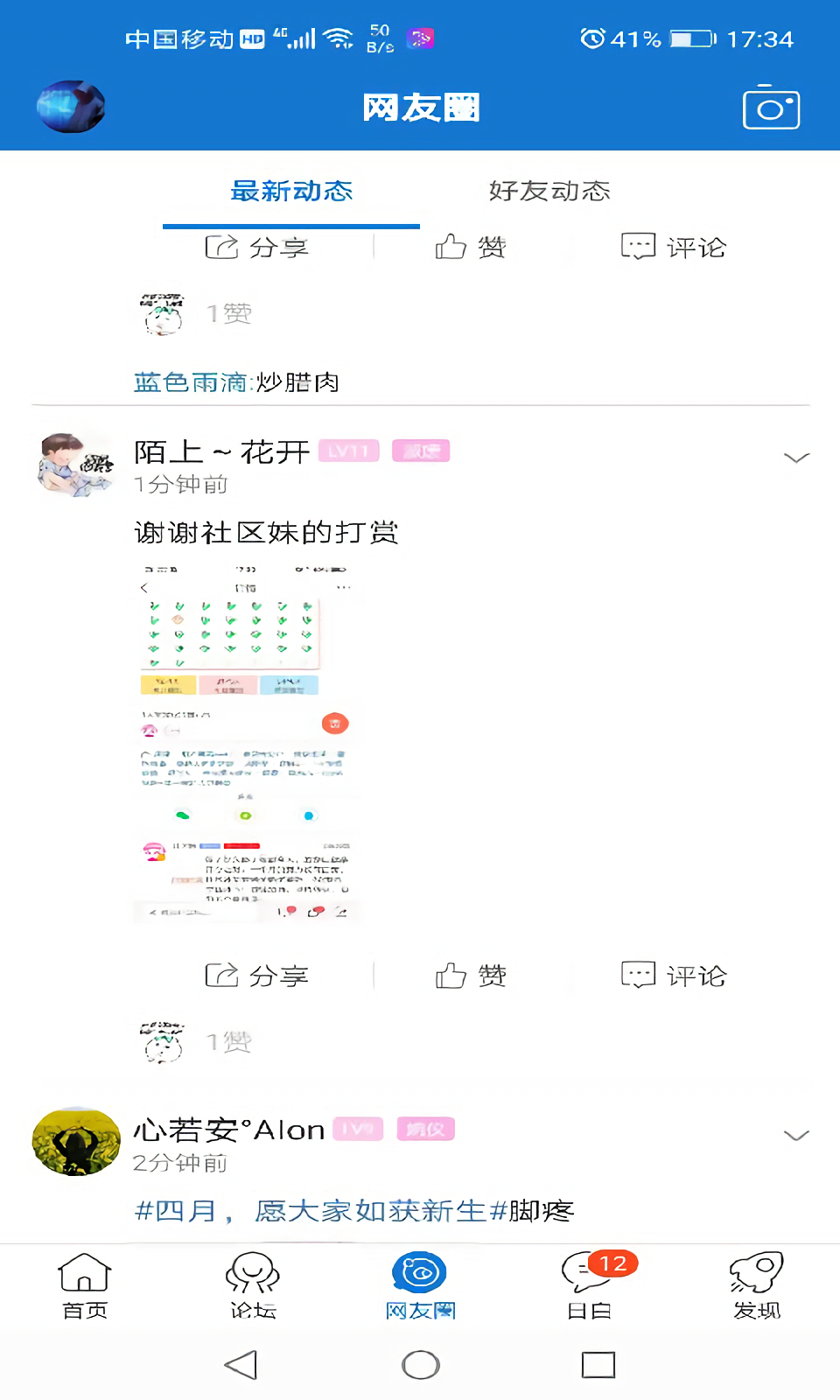This screenshot has height=1400, width=840.
Task: Open 陌上～花开's profile avatar
Action: click(76, 465)
